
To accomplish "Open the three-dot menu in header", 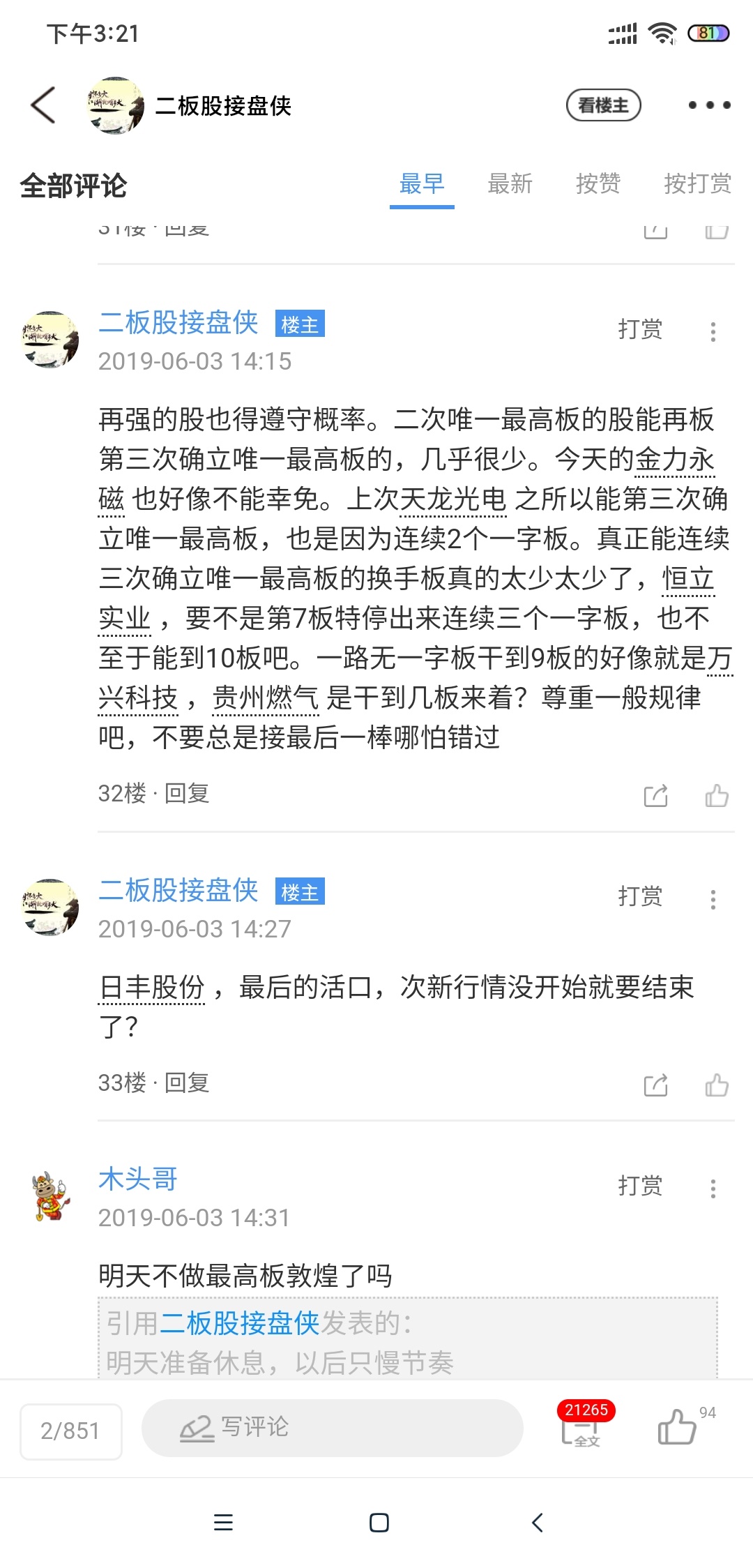I will [709, 105].
